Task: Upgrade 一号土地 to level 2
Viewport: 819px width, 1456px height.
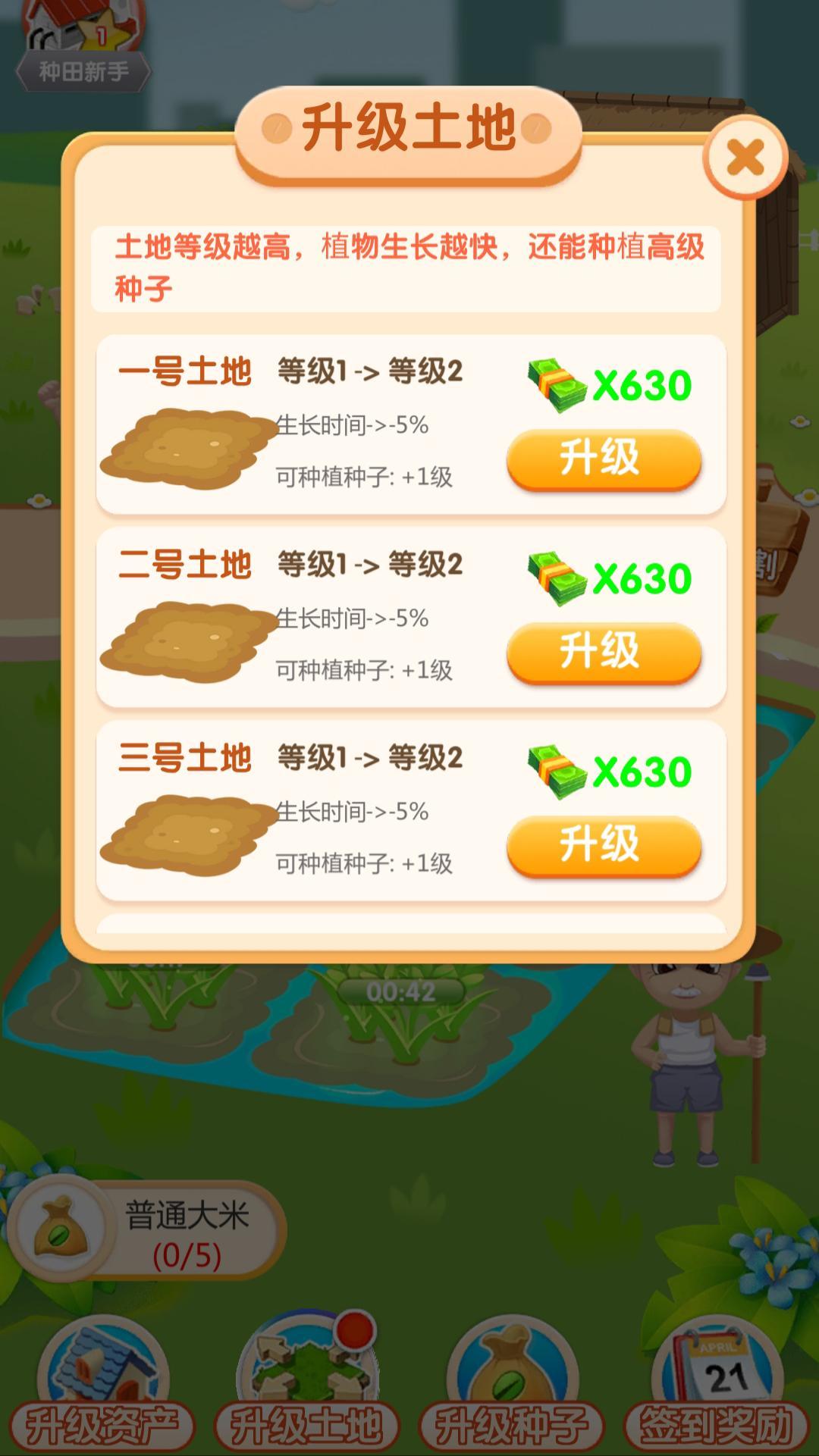Action: pos(603,459)
